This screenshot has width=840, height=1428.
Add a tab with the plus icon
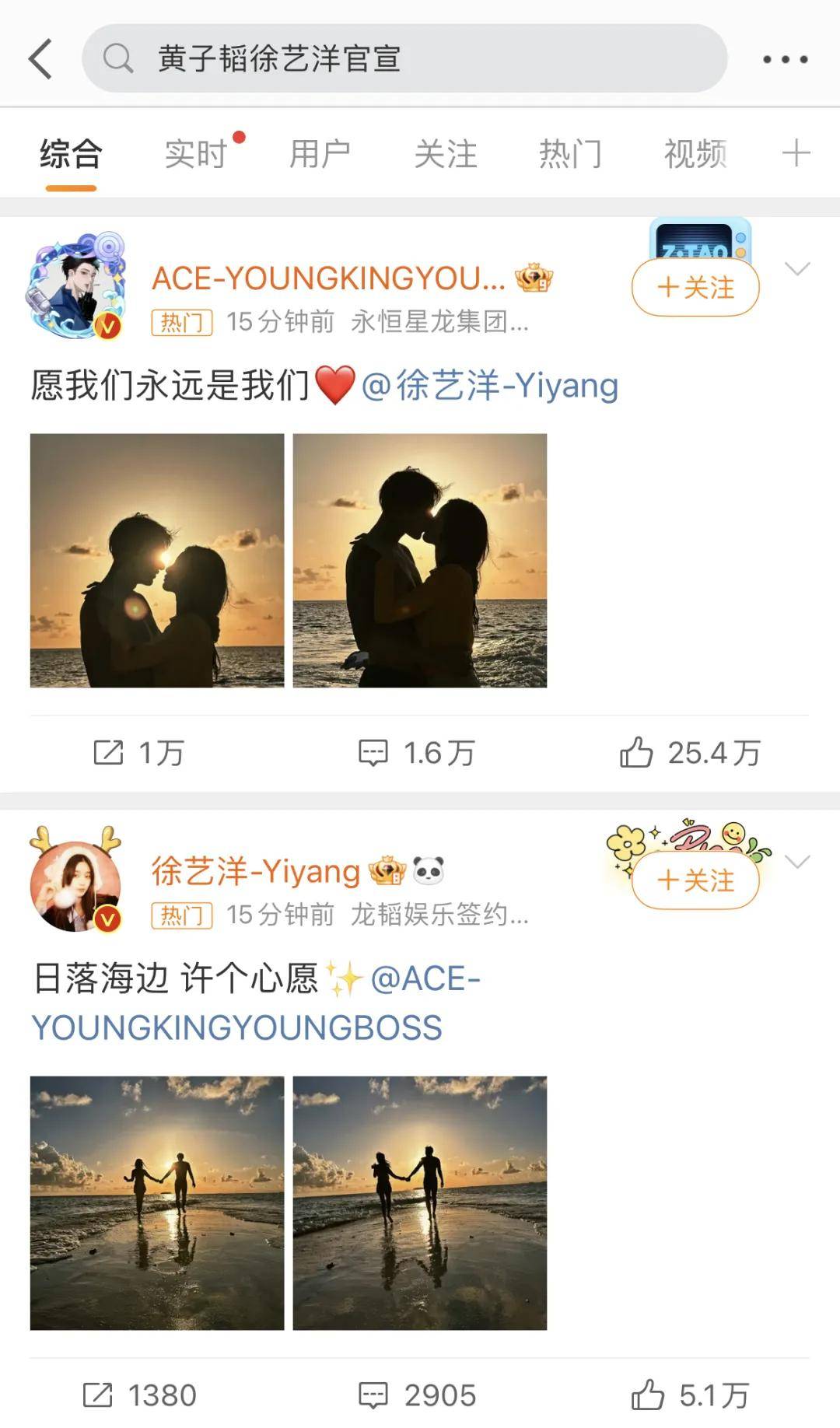(796, 153)
